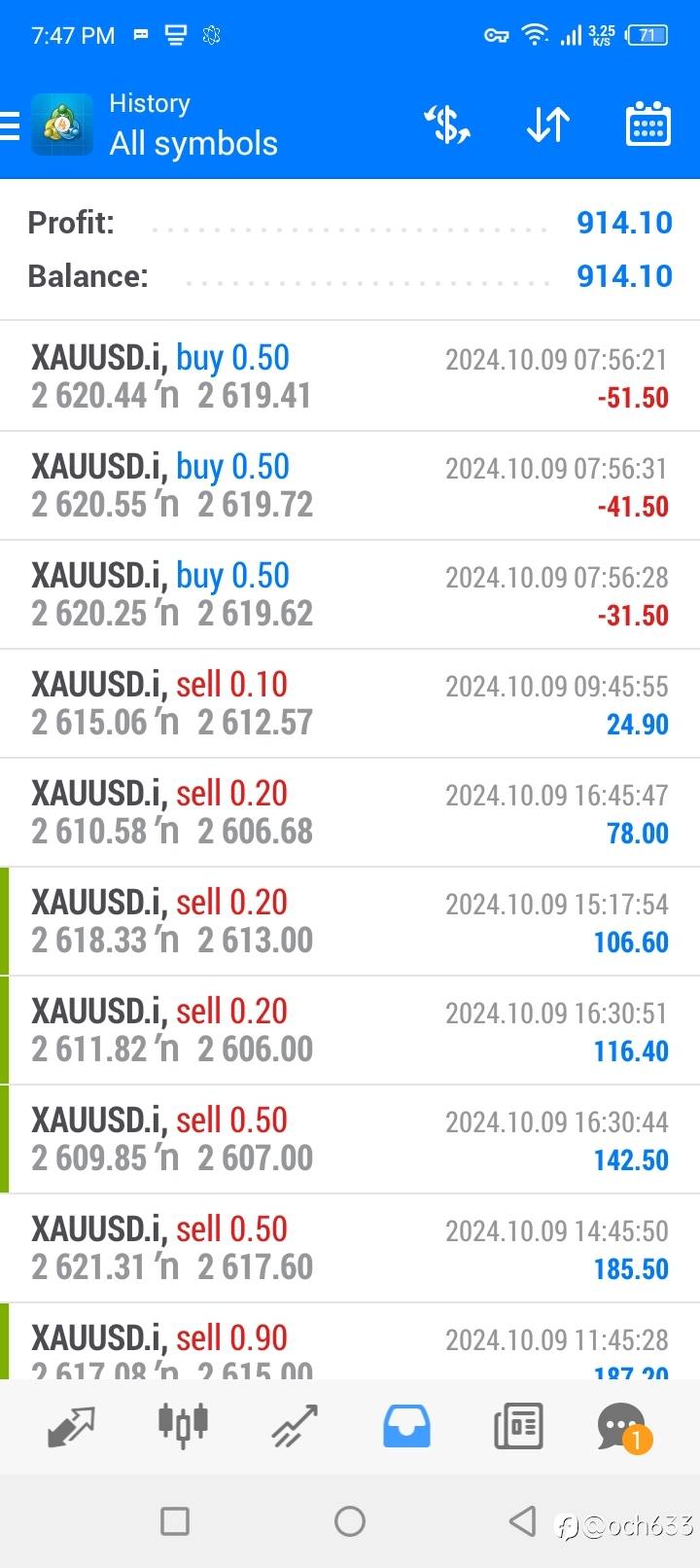Select the sell trade with 116.40 profit

pos(350,1030)
